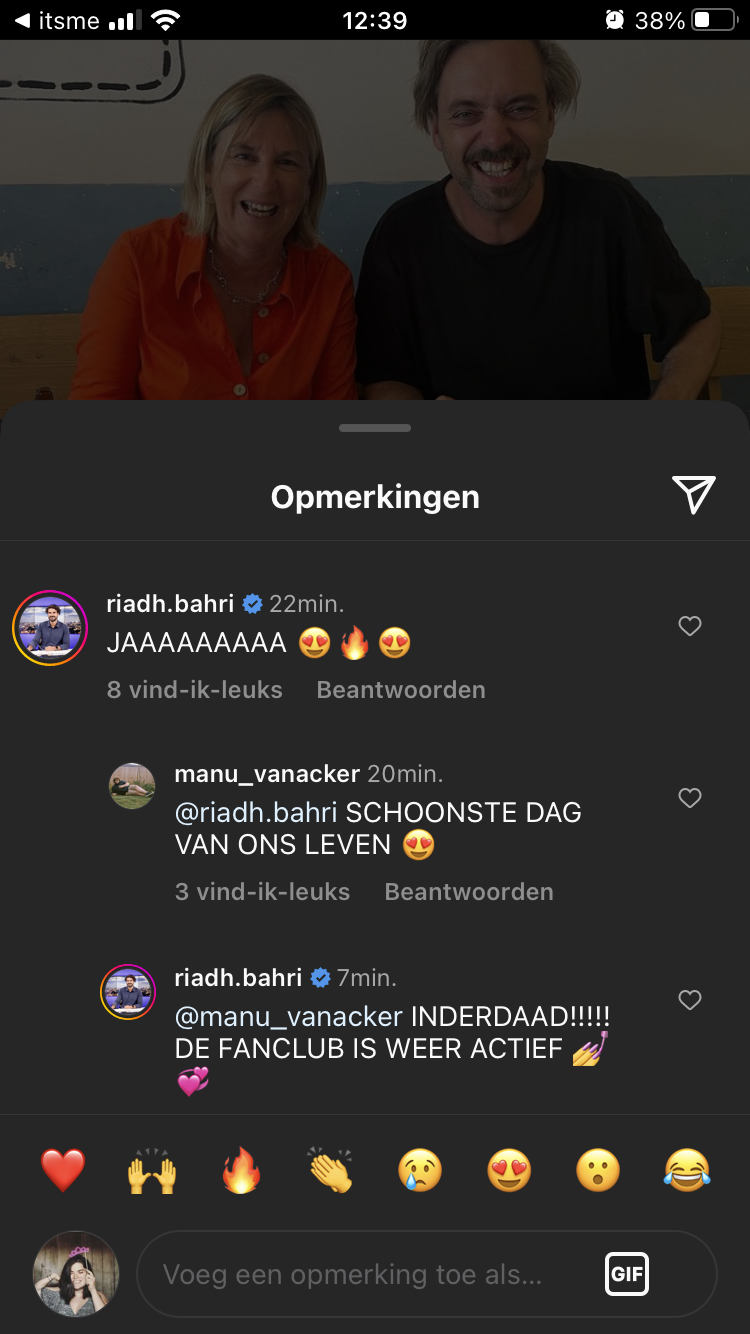Like riadh.bahri's INDERDAAD comment
The width and height of the screenshot is (750, 1334).
689,1000
